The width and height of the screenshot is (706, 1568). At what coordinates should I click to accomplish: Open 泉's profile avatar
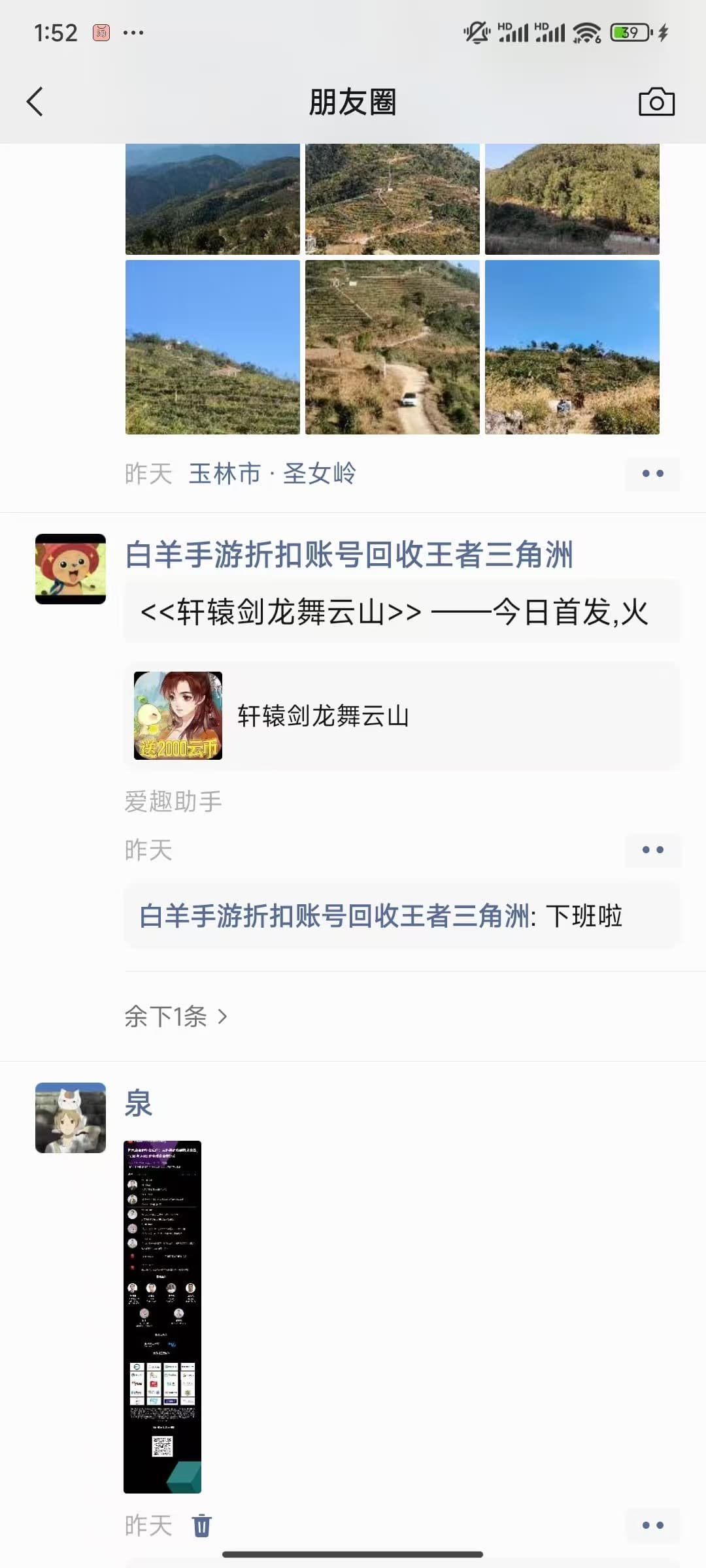coord(71,1118)
